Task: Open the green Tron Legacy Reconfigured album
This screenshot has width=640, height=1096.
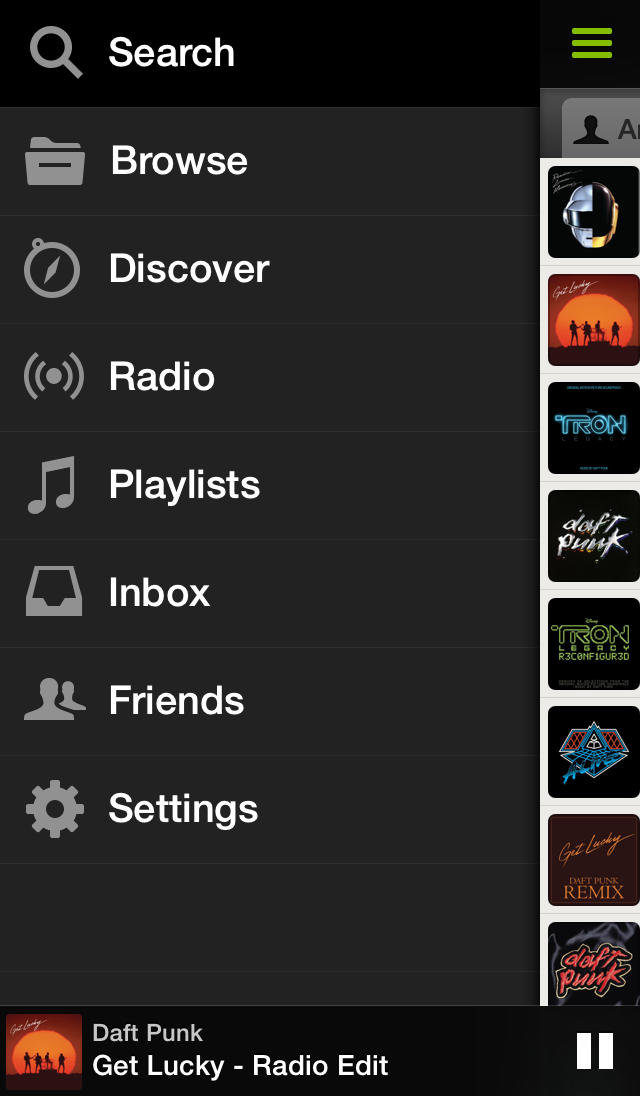Action: pos(594,644)
